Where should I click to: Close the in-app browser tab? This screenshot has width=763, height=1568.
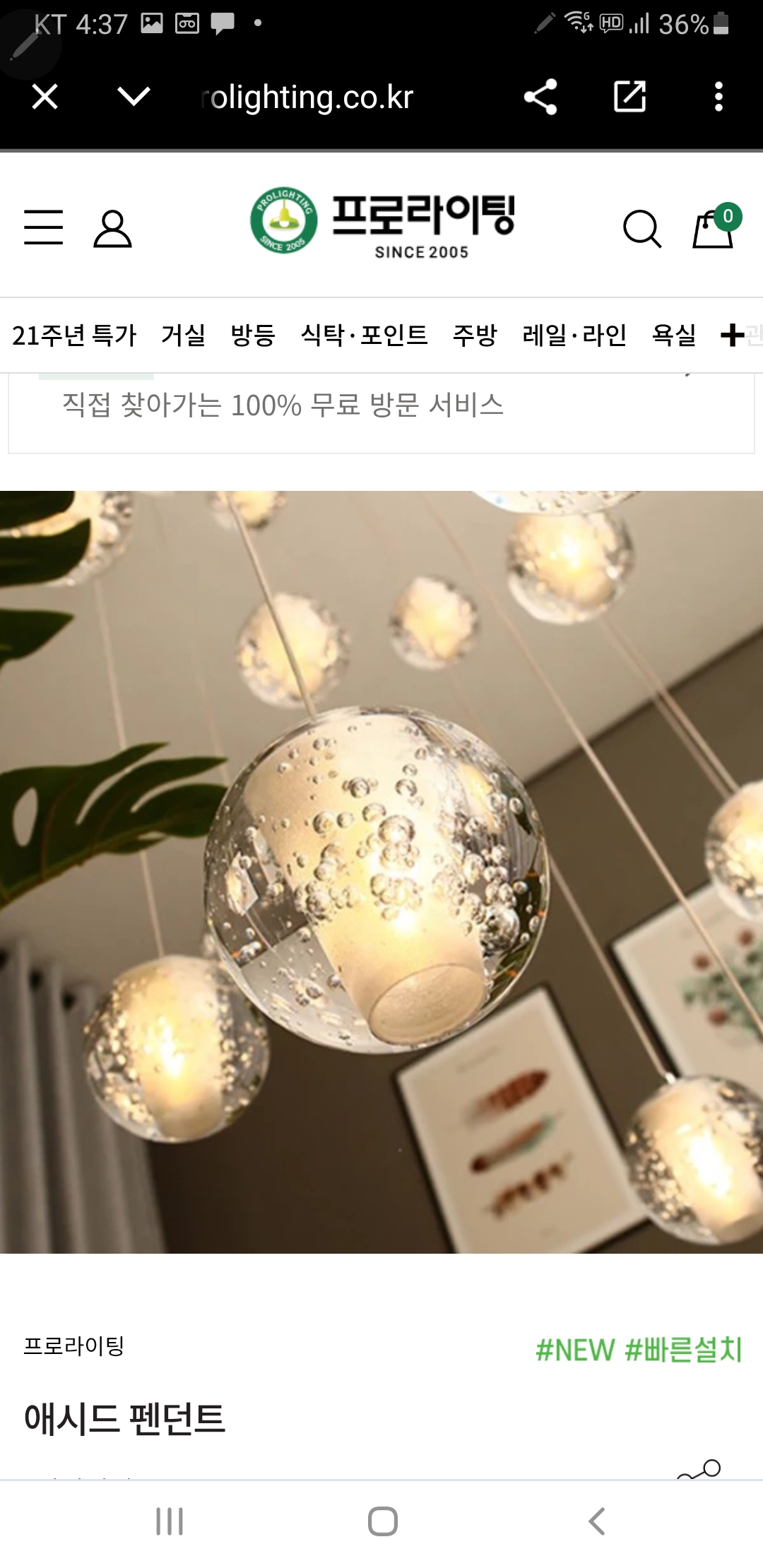point(45,97)
